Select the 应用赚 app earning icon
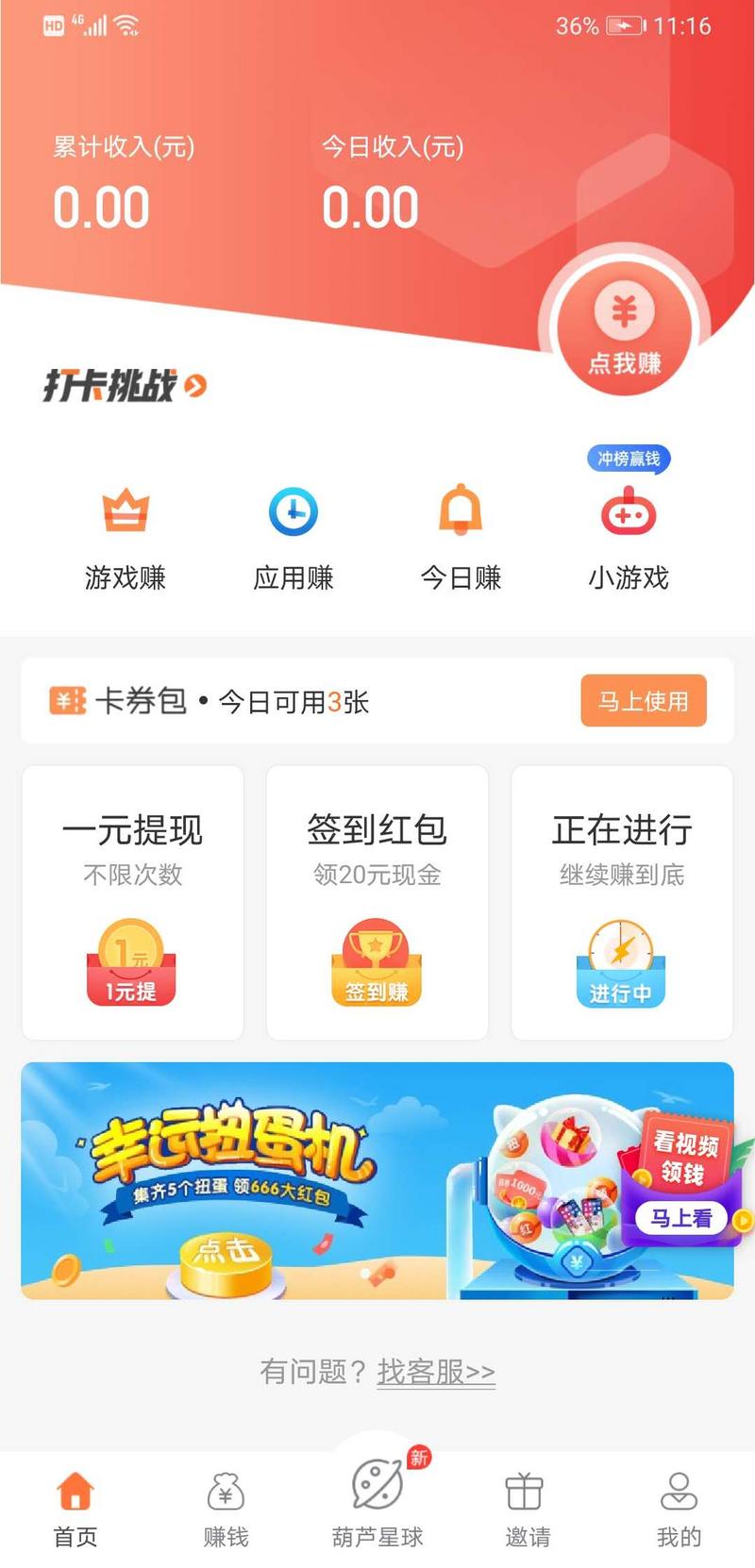 (x=294, y=533)
